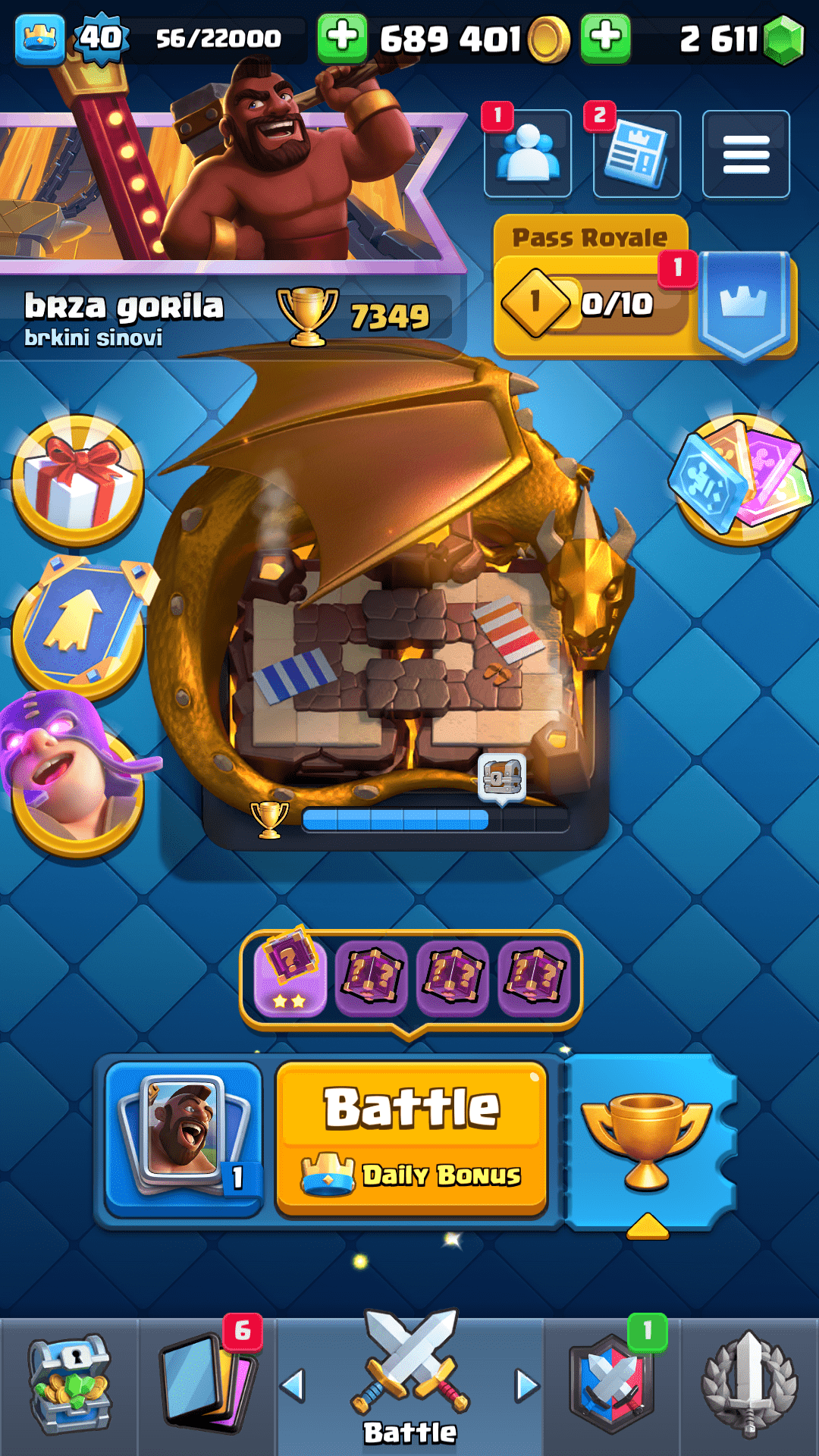Open the friends social icon
Viewport: 819px width, 1456px height.
528,154
